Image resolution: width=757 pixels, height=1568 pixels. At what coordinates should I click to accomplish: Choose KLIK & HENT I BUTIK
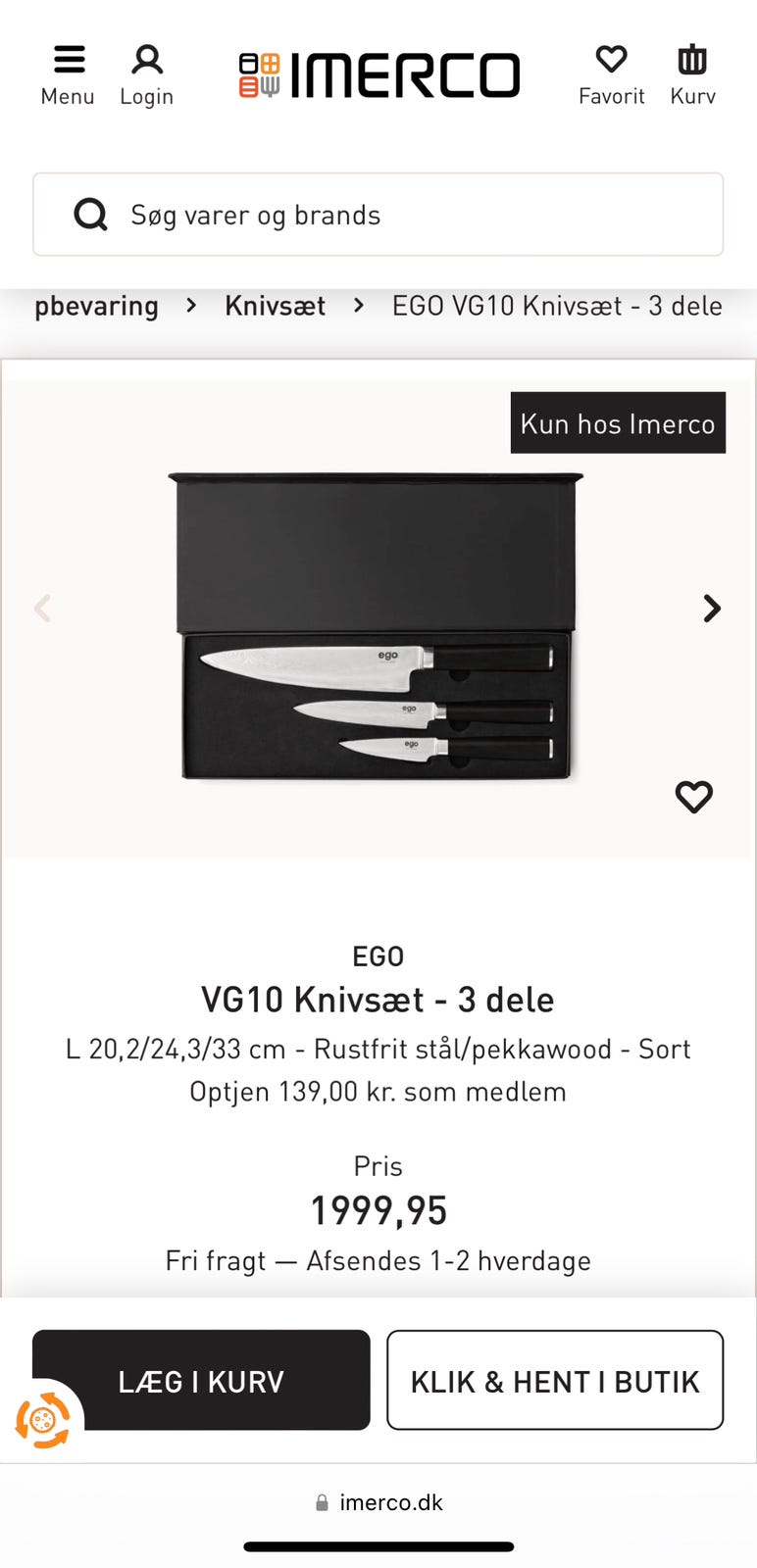pos(555,1380)
